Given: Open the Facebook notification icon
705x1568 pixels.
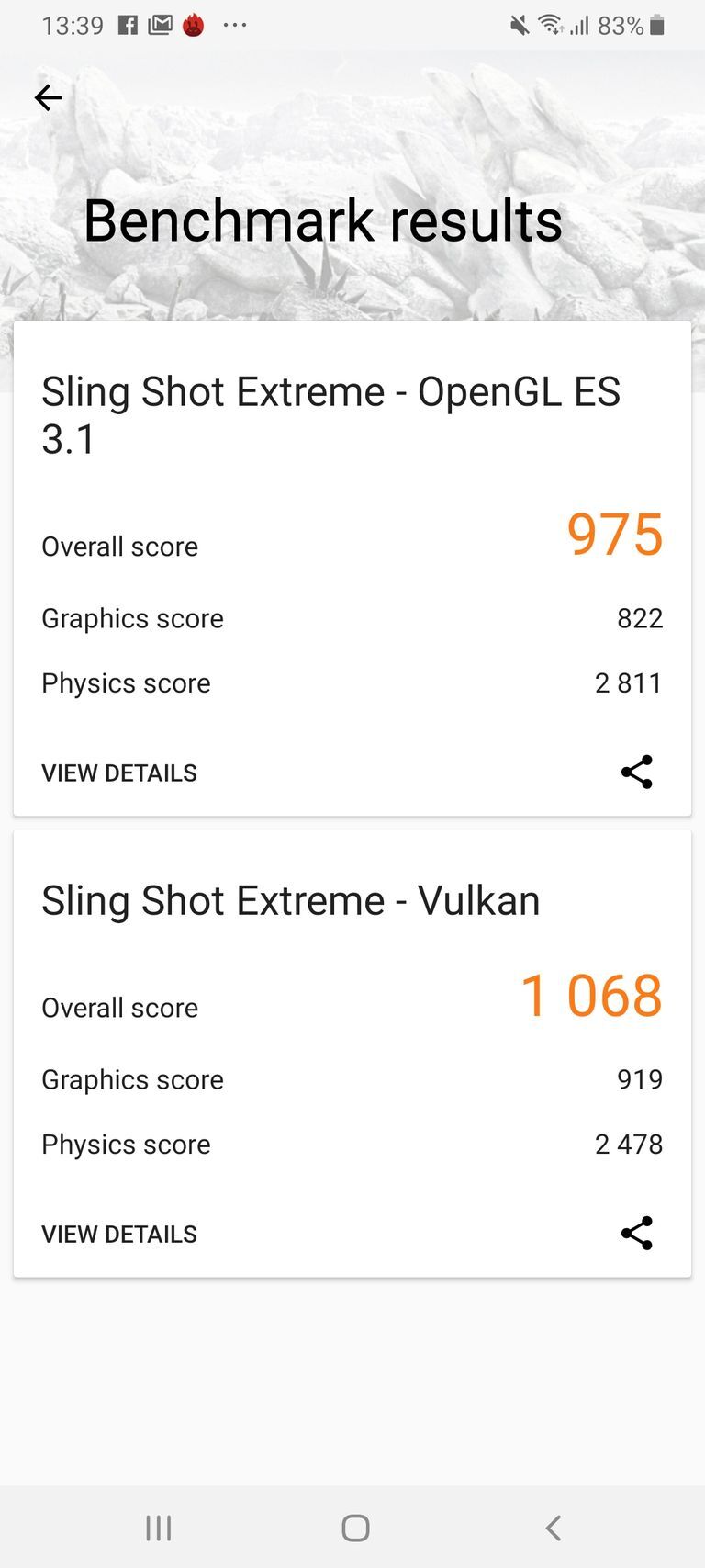Looking at the screenshot, I should (x=128, y=25).
